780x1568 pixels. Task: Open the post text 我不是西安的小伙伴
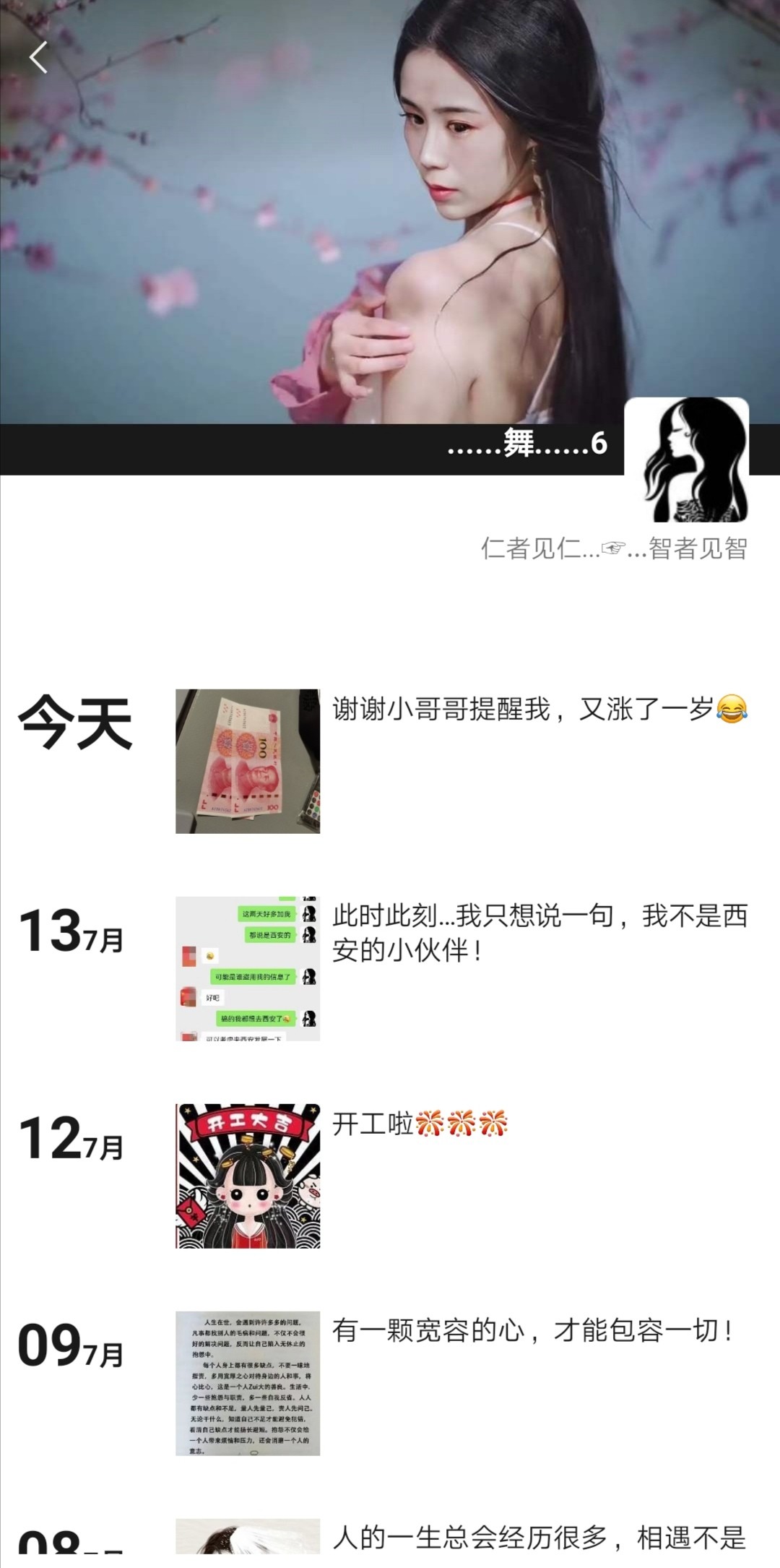pos(539,933)
